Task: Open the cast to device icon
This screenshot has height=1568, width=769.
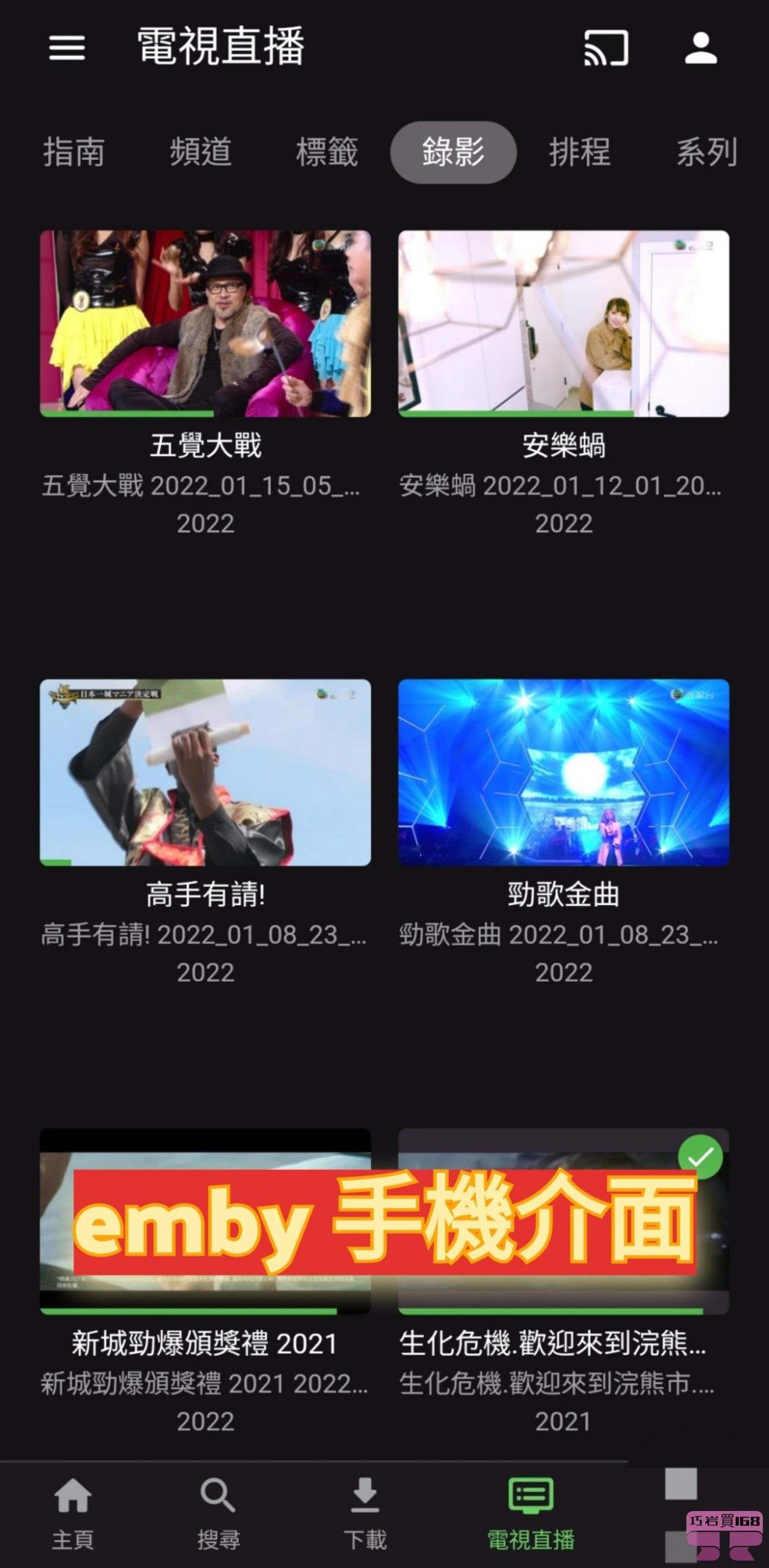Action: [606, 47]
